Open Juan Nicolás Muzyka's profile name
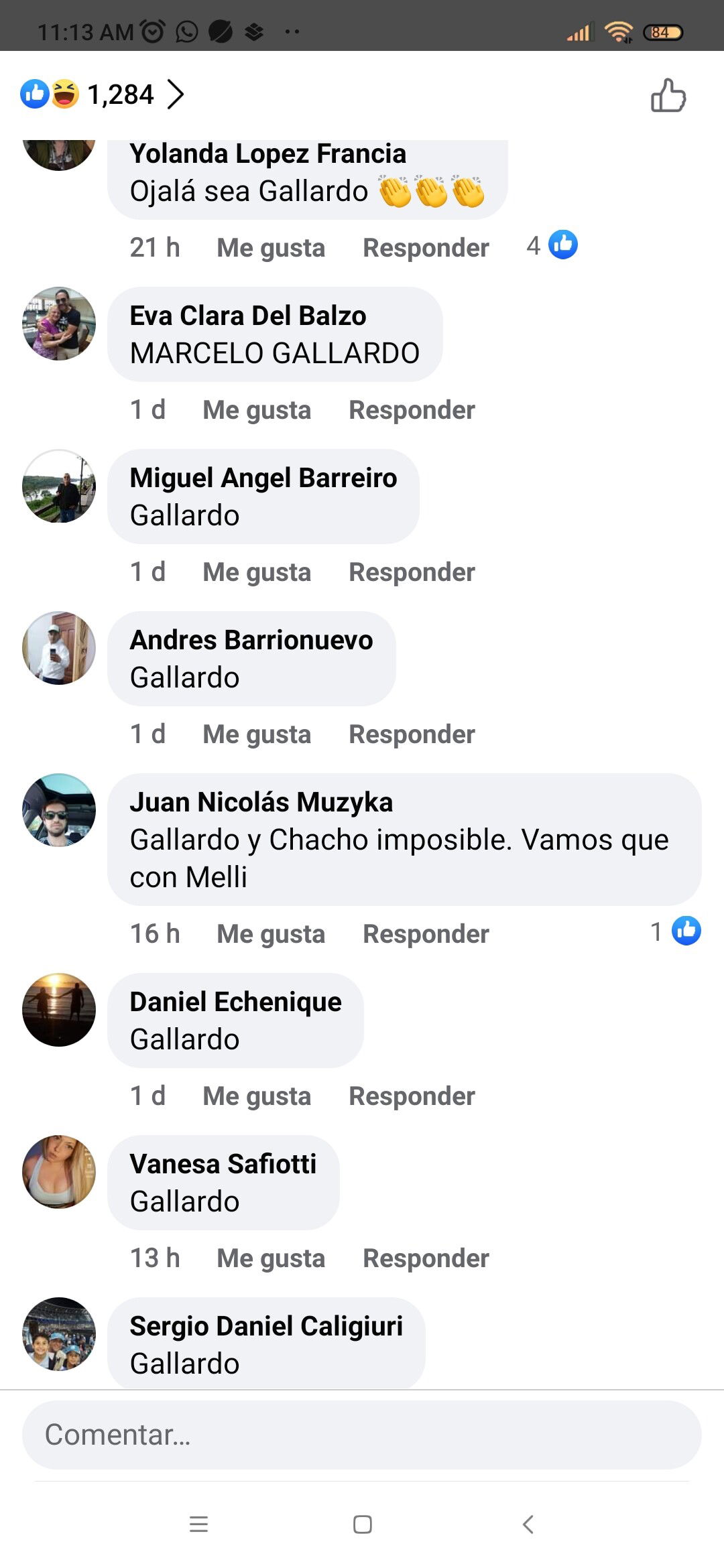 coord(261,802)
